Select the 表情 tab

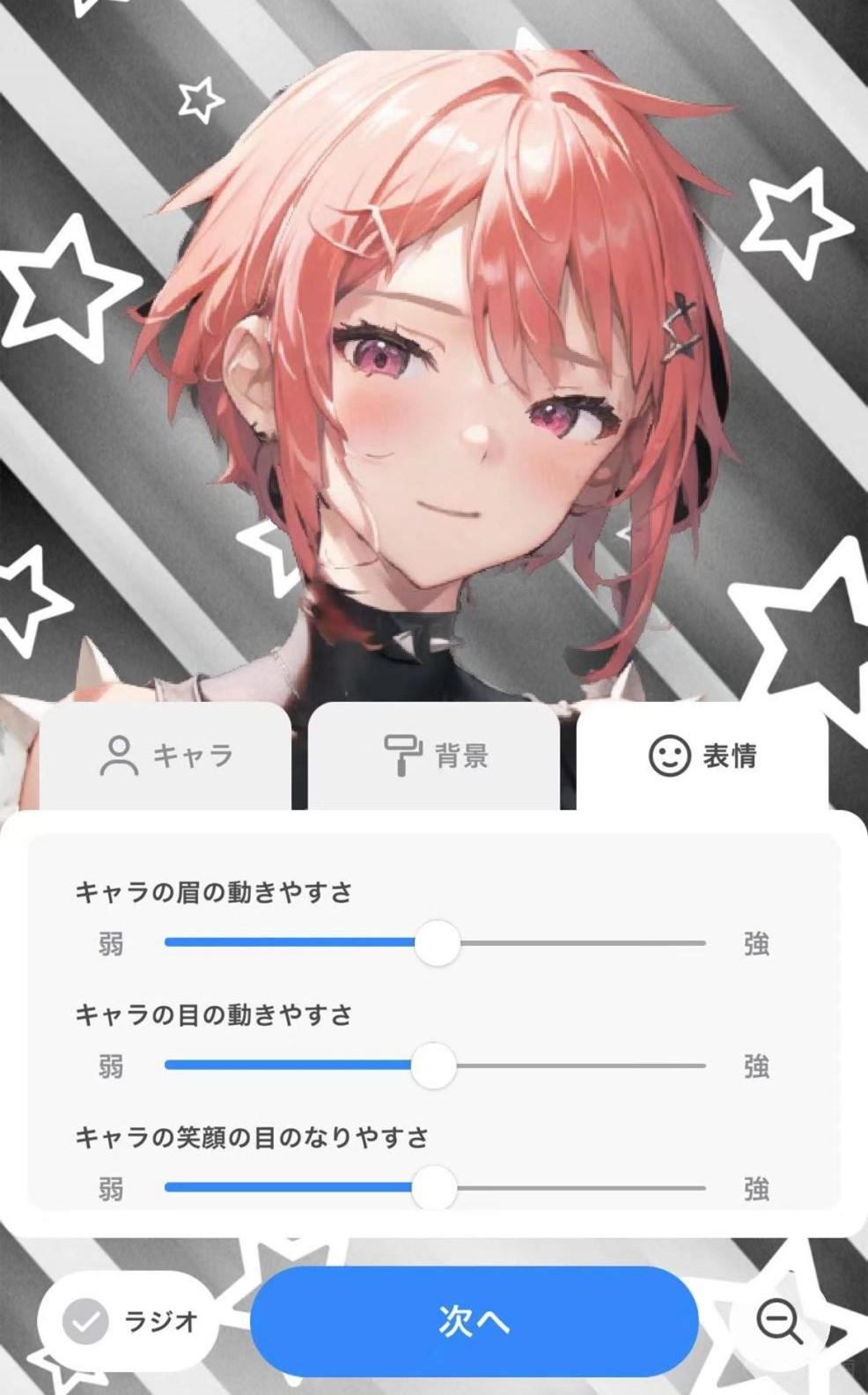tap(702, 756)
